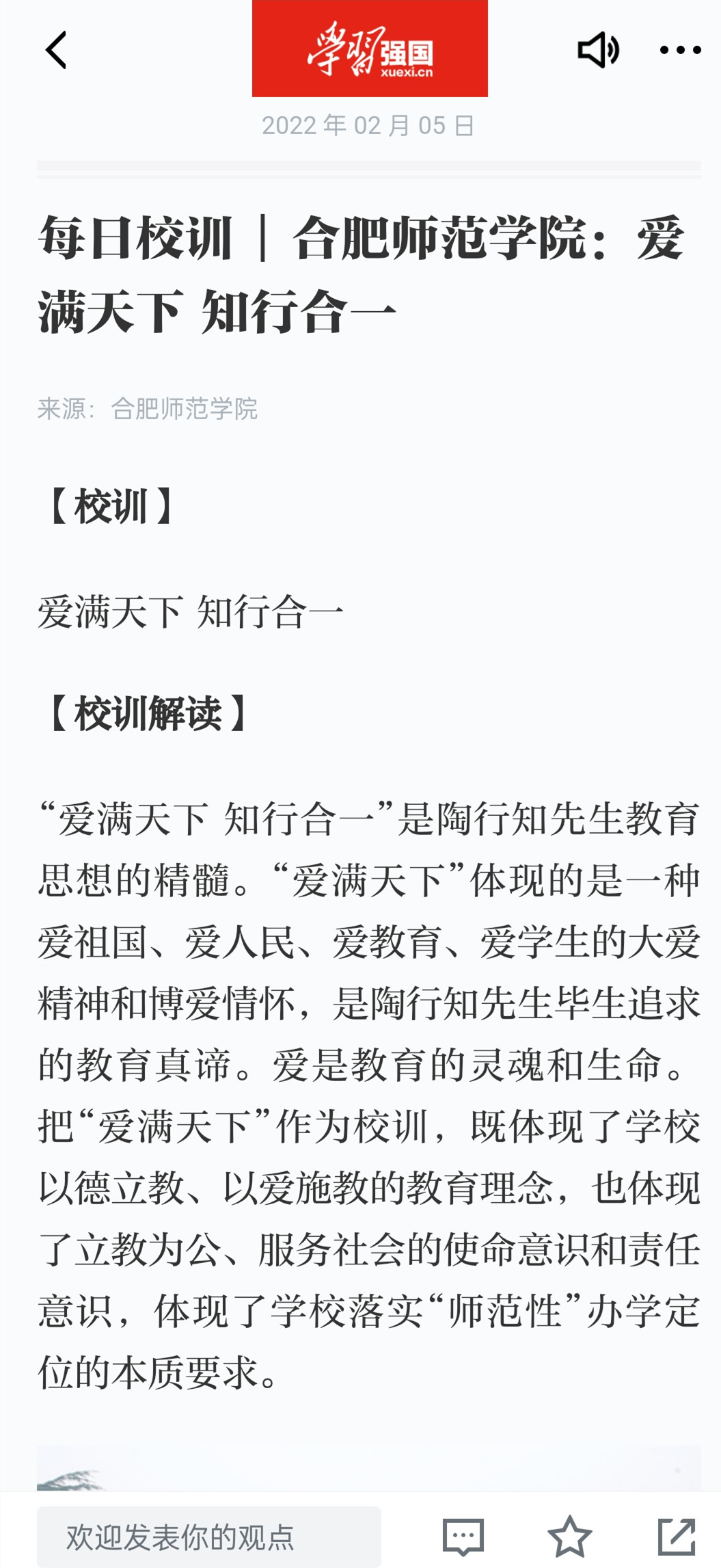Image resolution: width=721 pixels, height=1568 pixels.
Task: Bookmark this article with the star icon
Action: pos(569,1537)
